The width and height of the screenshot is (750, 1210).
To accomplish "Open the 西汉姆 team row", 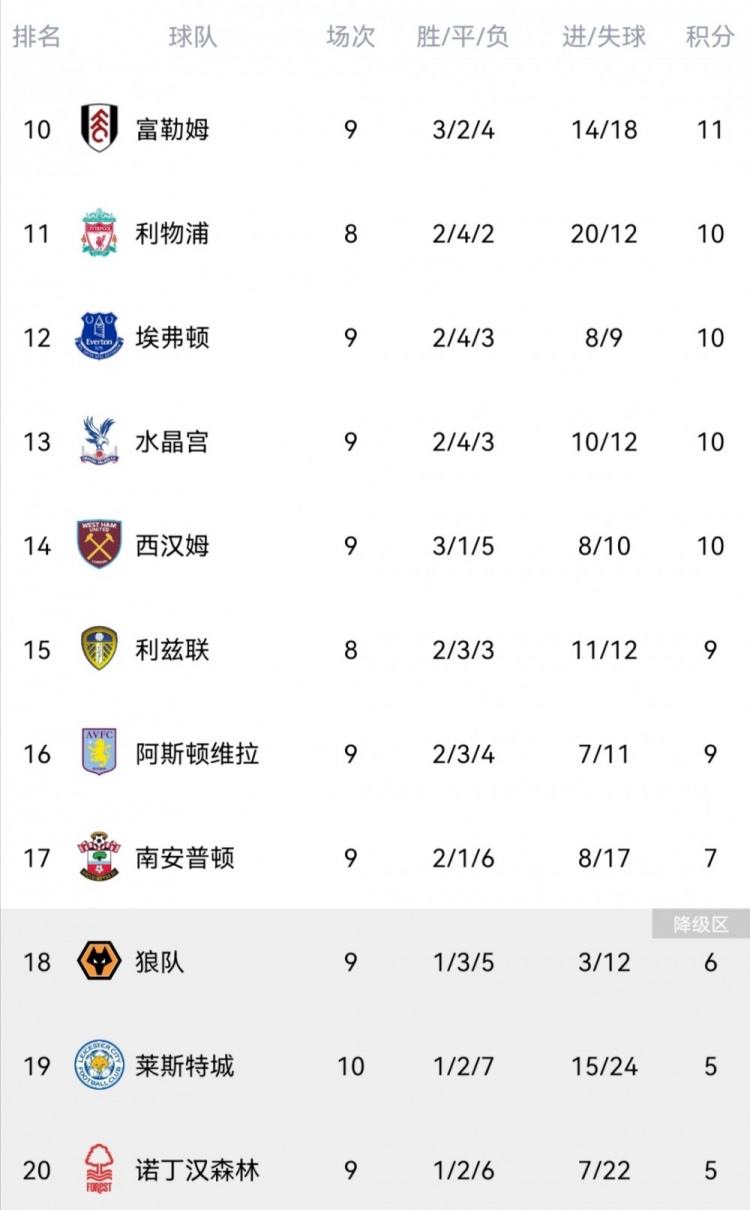I will click(x=375, y=545).
